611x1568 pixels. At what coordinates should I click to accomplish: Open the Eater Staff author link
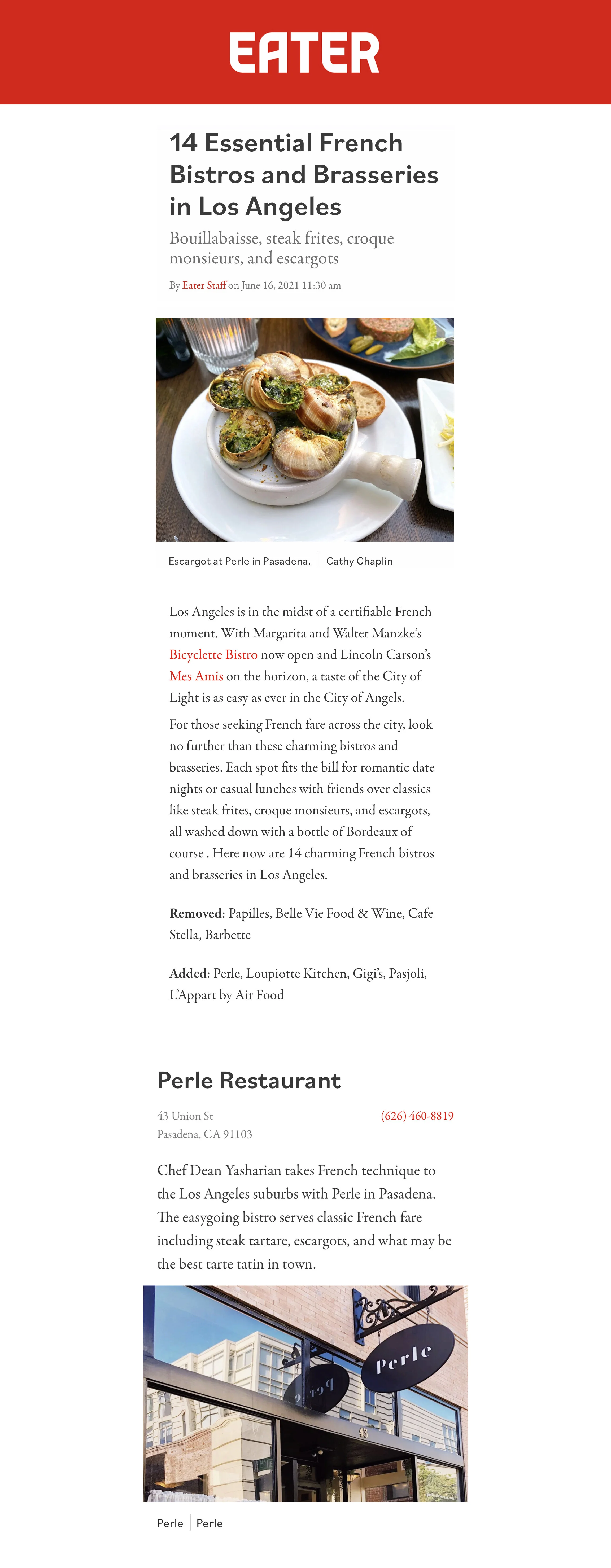tap(204, 285)
